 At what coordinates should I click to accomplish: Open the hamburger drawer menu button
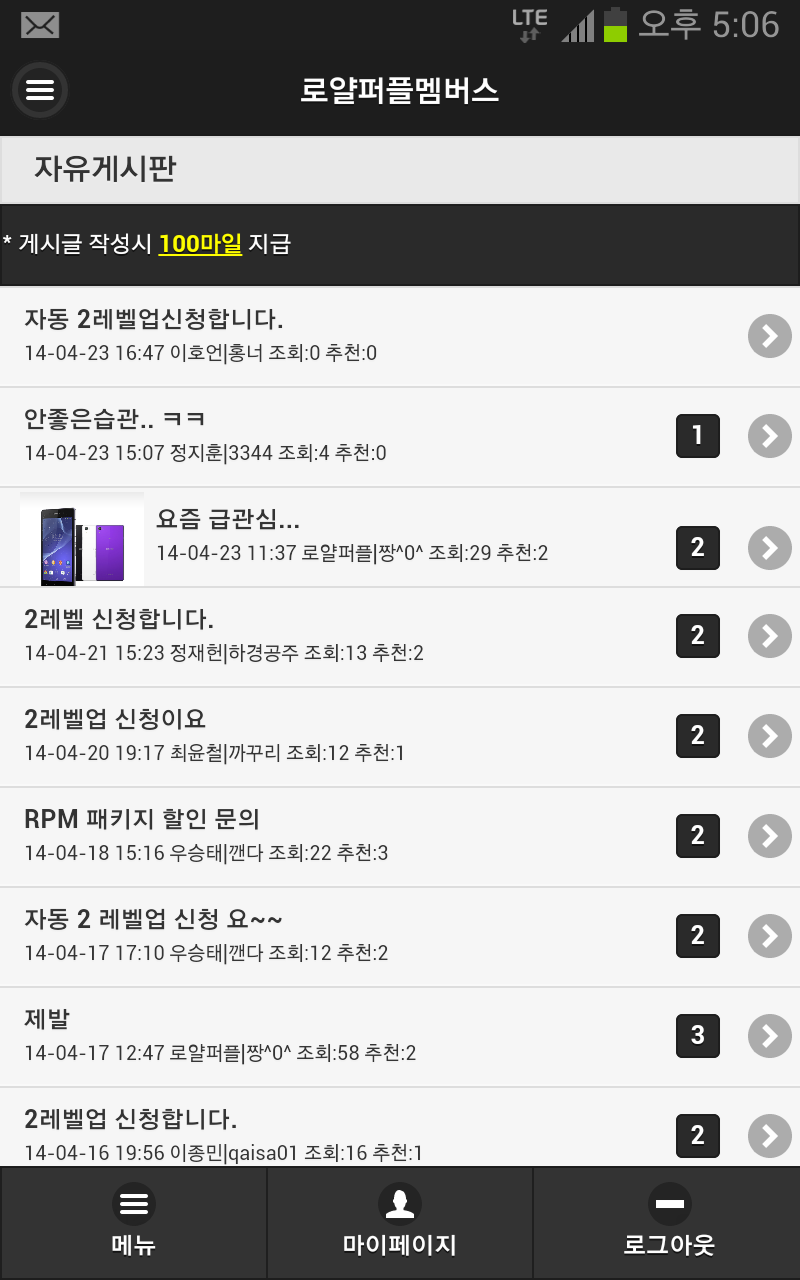(x=40, y=90)
